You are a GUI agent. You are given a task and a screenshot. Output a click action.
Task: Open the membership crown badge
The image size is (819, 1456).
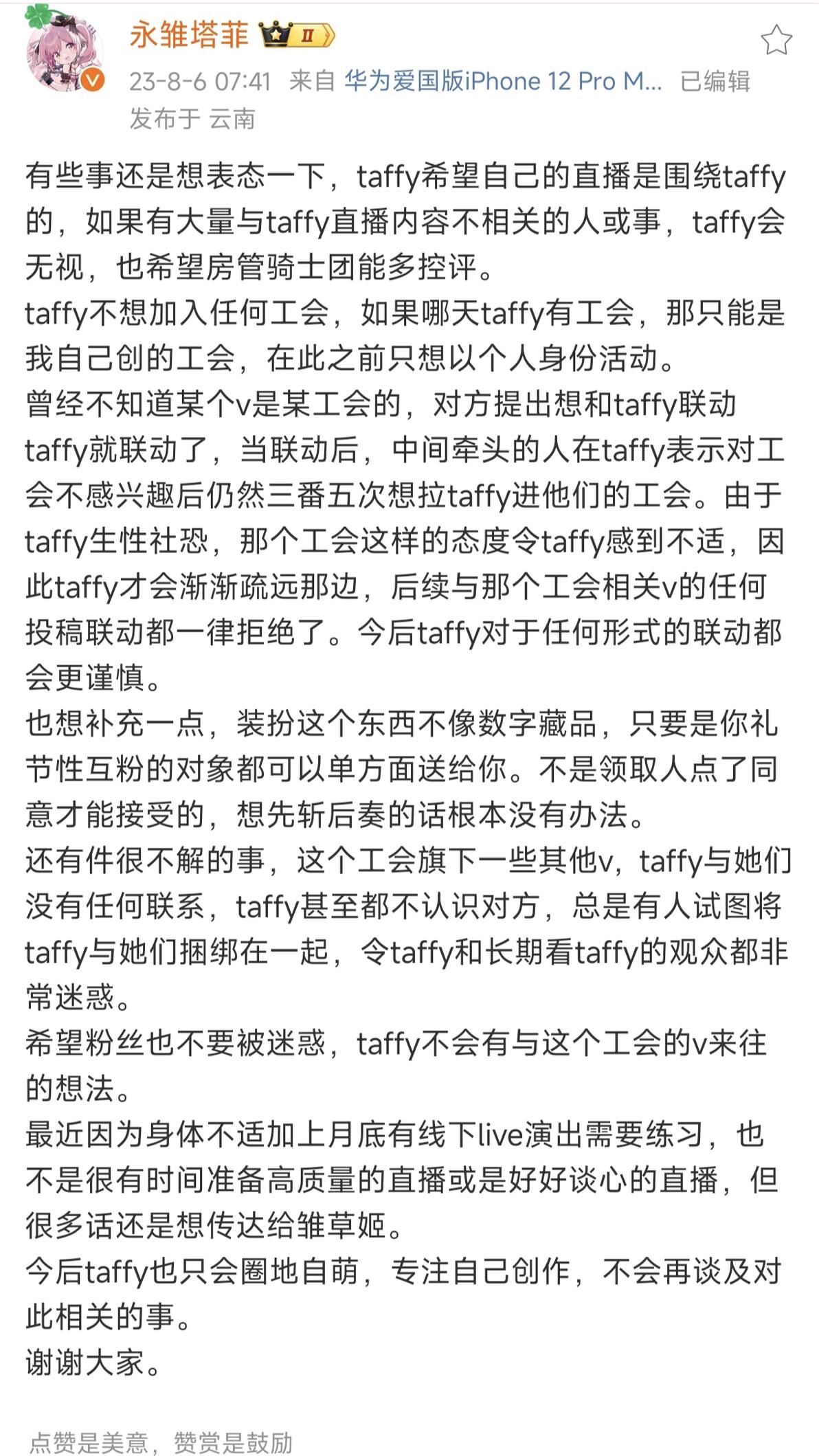click(297, 35)
